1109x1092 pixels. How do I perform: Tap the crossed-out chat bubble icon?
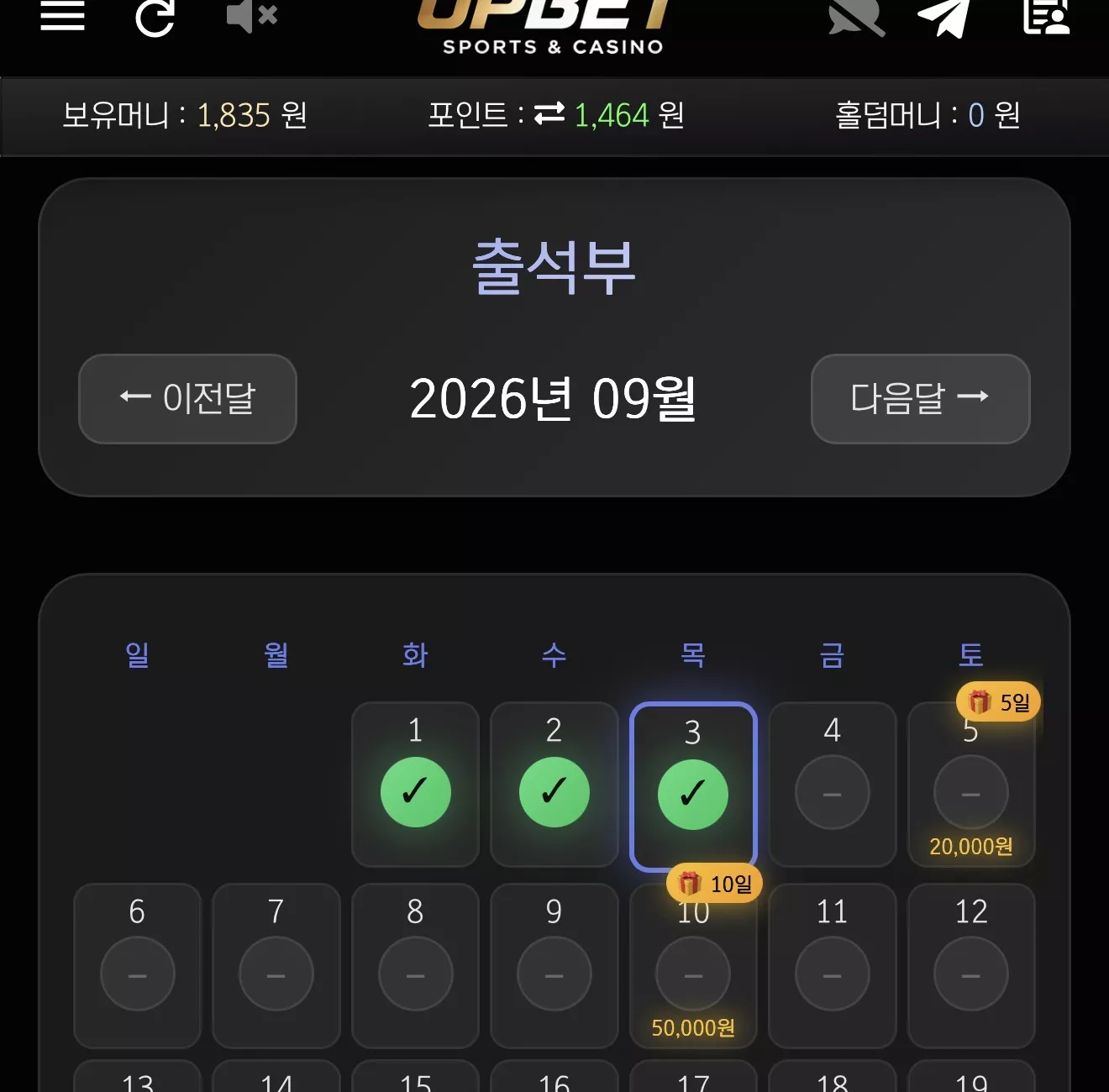(x=855, y=17)
